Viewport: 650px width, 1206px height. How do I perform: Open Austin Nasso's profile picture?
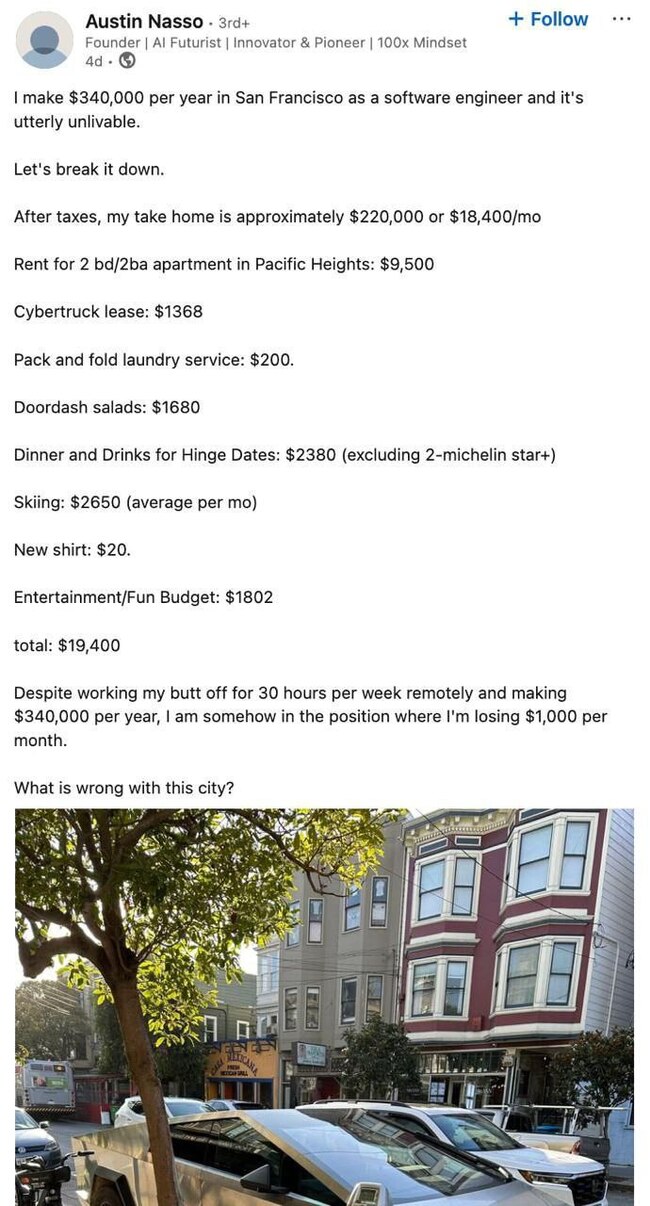[45, 40]
